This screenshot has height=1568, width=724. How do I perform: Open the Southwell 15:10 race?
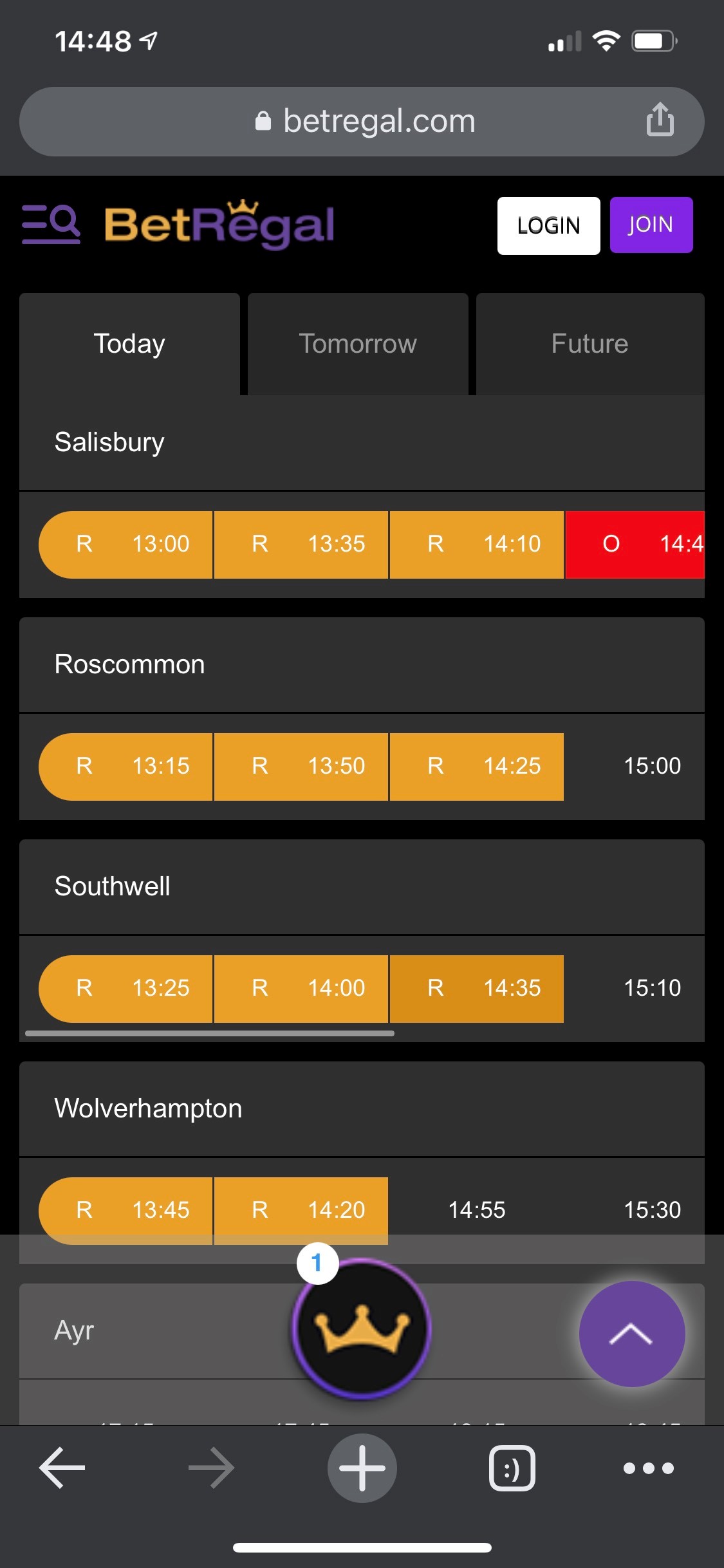tap(651, 989)
